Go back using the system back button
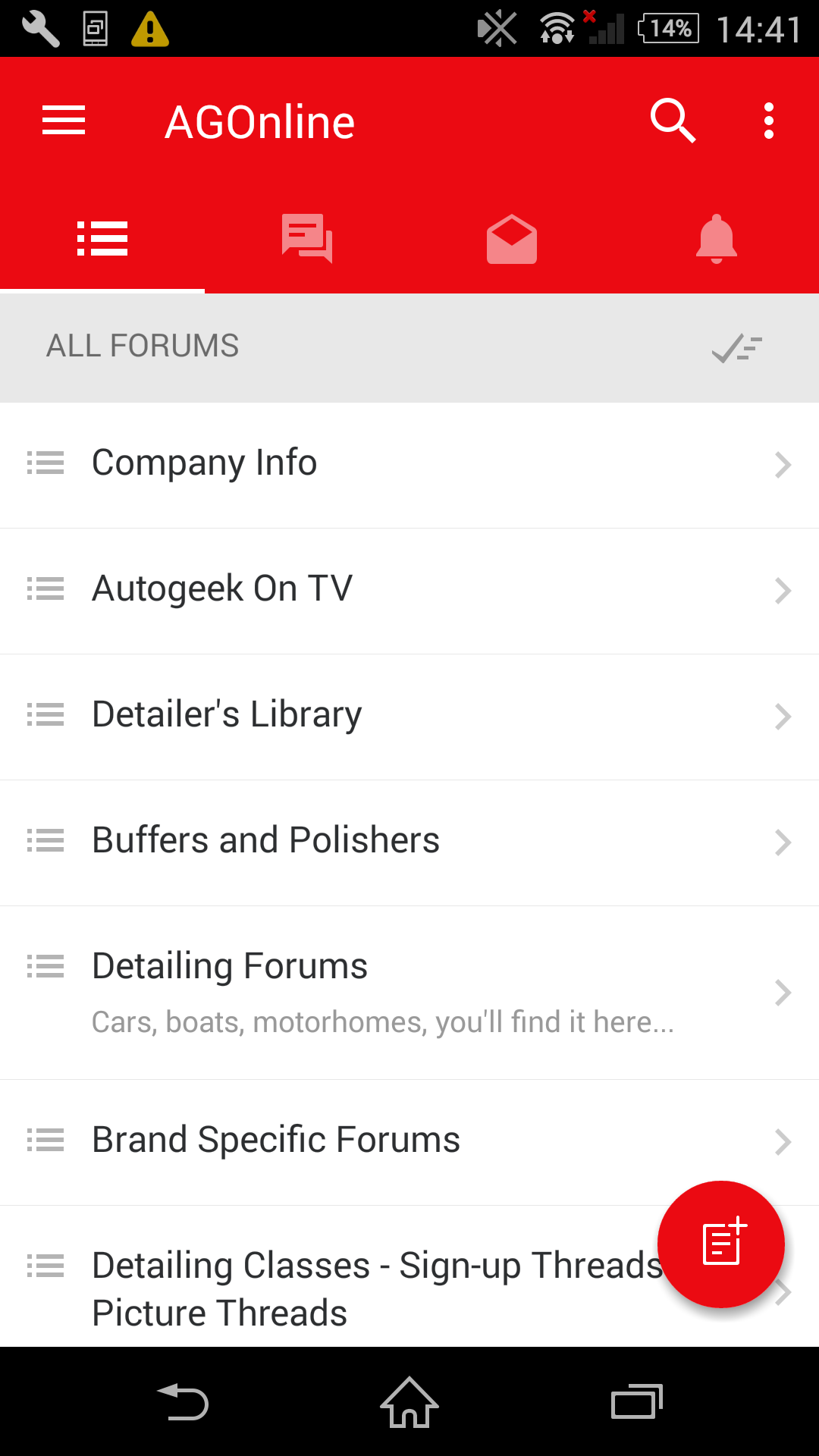Viewport: 819px width, 1456px height. click(183, 1401)
